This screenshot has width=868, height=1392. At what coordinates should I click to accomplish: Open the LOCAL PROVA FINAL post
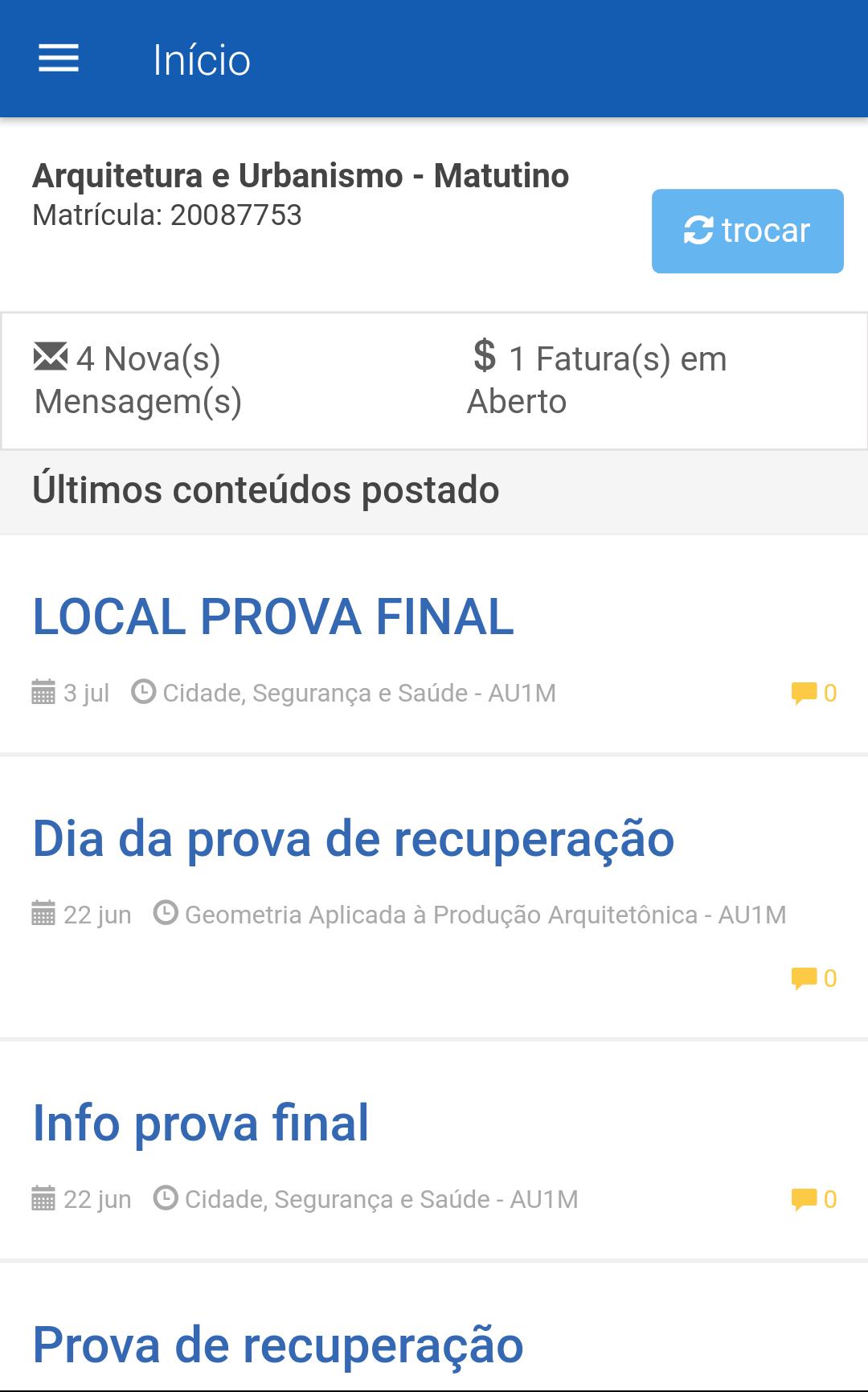[x=273, y=616]
